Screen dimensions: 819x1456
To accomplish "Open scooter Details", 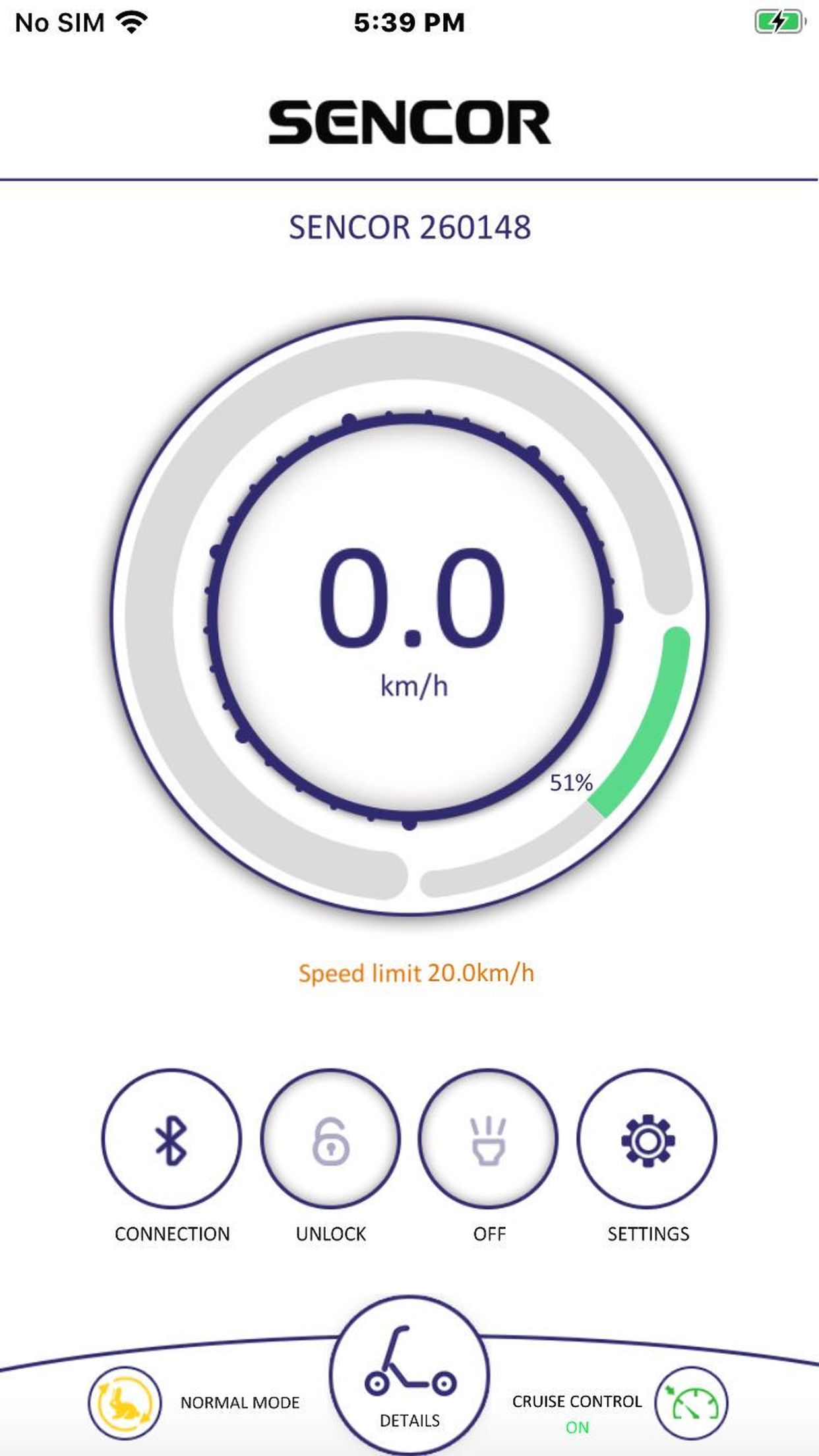I will tap(409, 1378).
